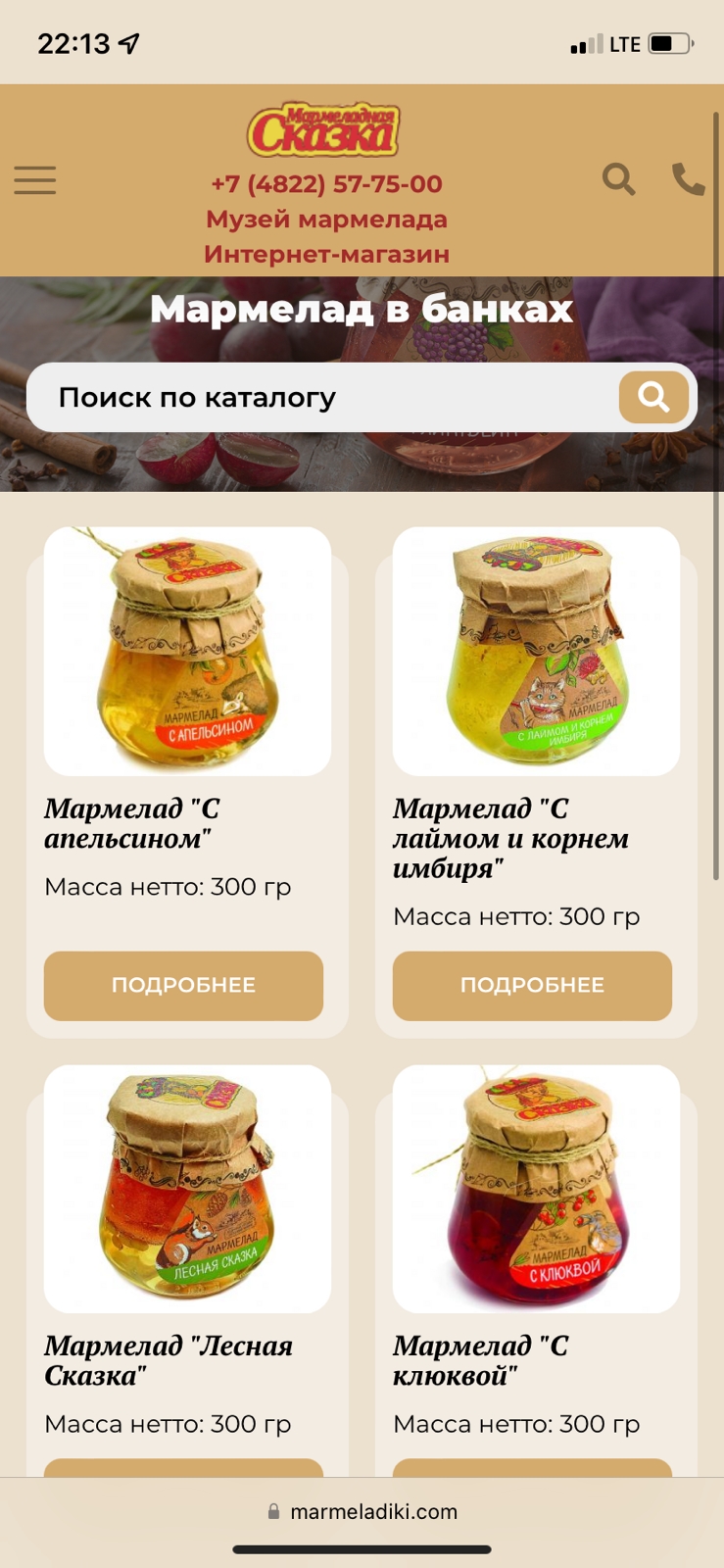Go to Интернет-магазин
724x1568 pixels.
pos(326,255)
